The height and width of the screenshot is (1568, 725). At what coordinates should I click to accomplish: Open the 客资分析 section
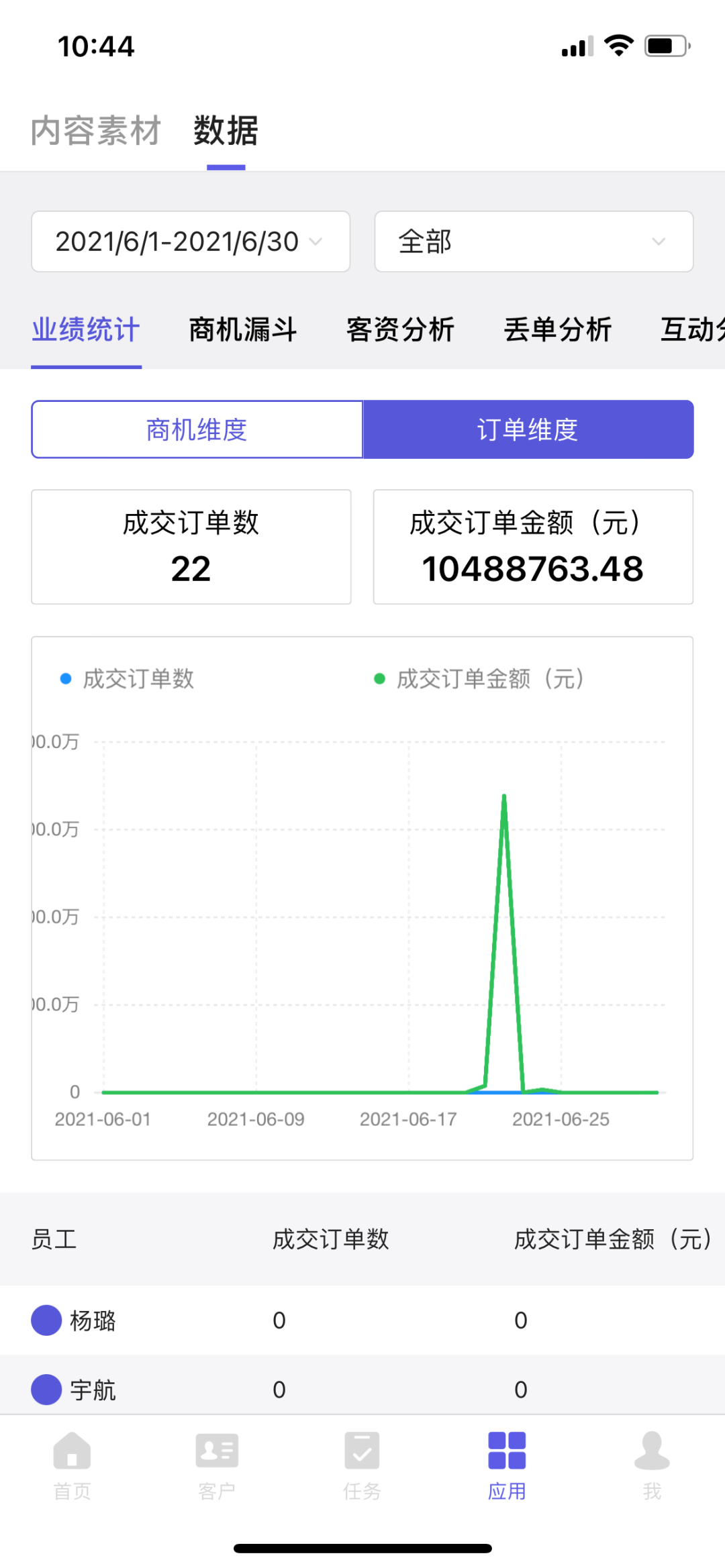[401, 329]
